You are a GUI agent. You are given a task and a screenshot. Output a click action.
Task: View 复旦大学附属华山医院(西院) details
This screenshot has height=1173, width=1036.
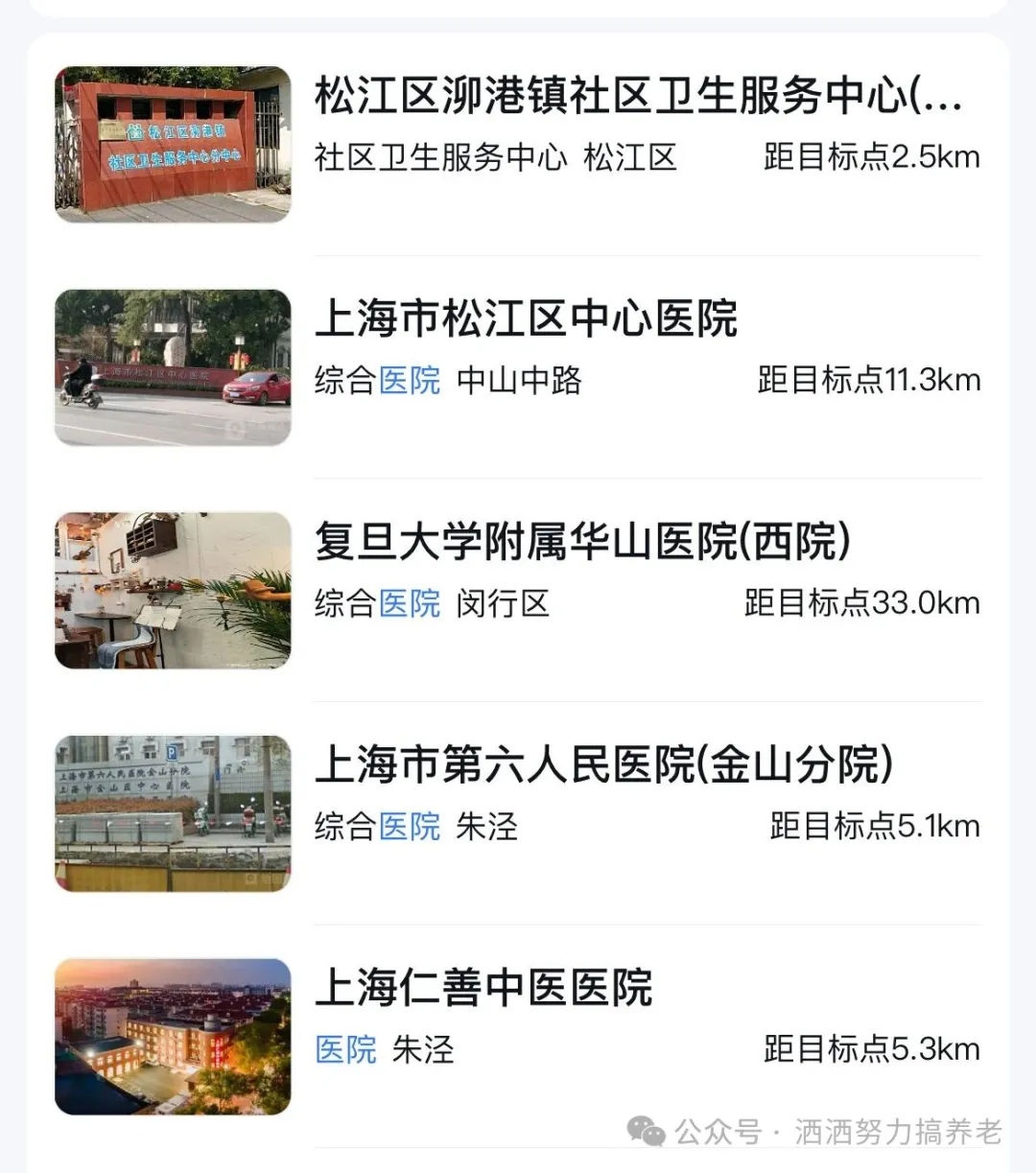point(582,543)
